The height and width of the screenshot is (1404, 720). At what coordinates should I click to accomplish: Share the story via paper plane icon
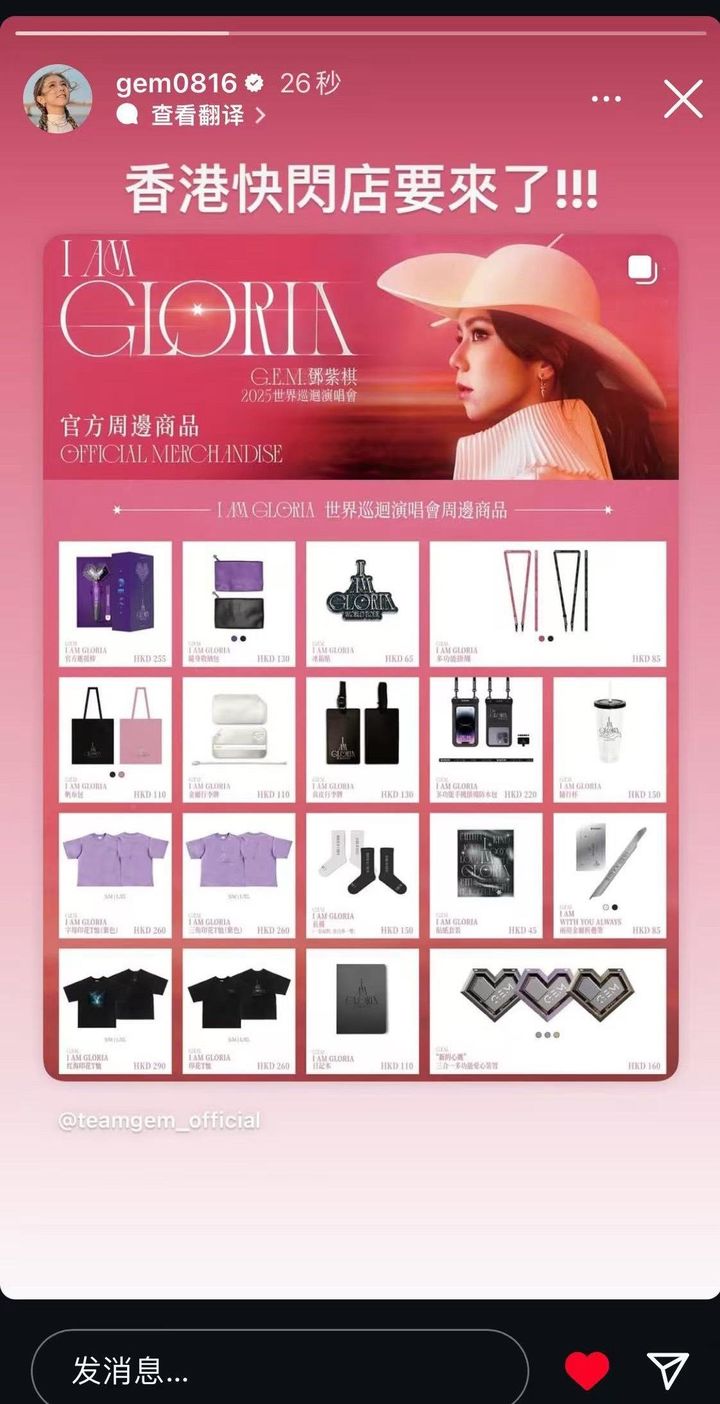[667, 1370]
